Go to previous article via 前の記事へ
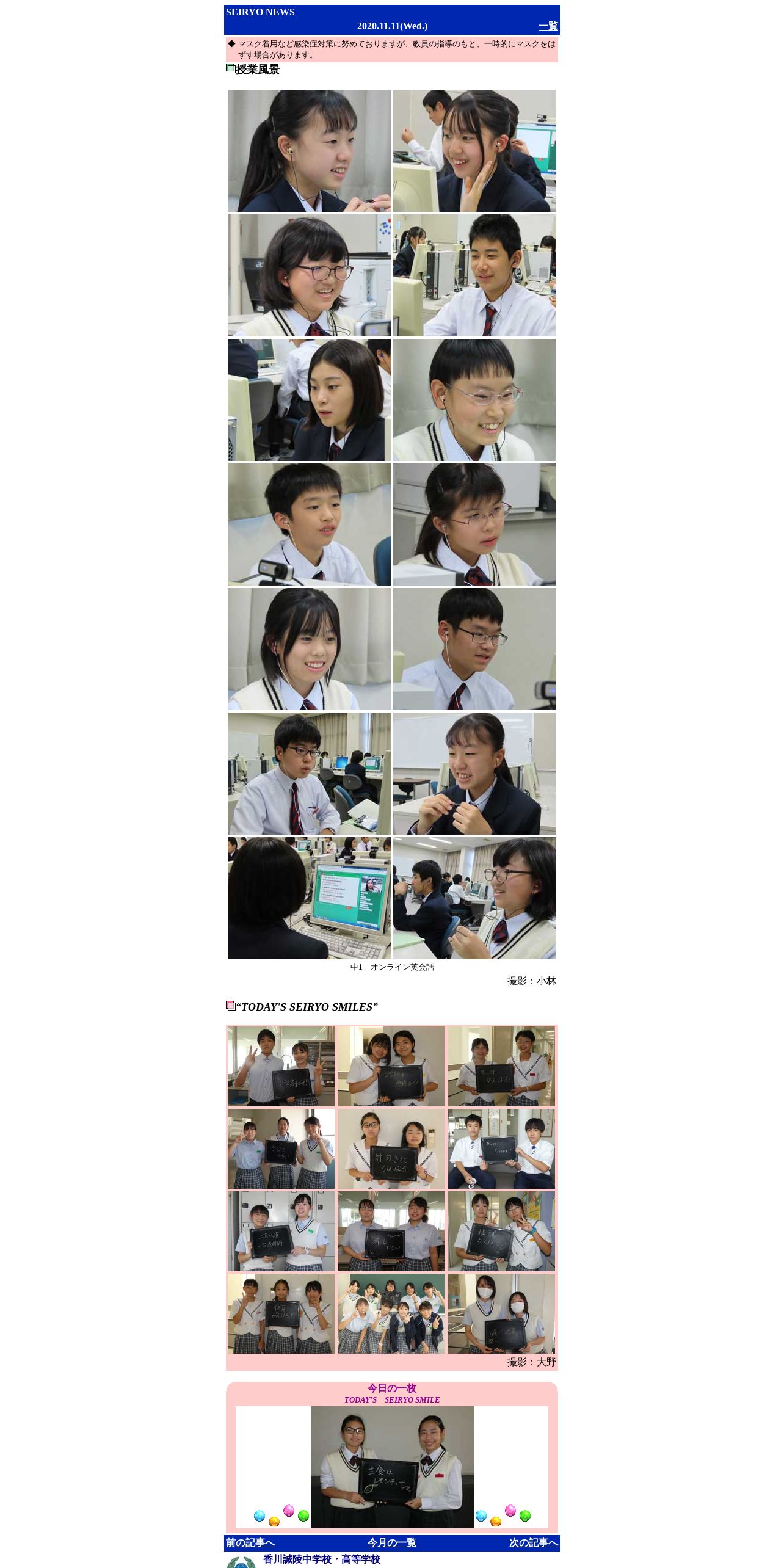 click(x=250, y=1543)
